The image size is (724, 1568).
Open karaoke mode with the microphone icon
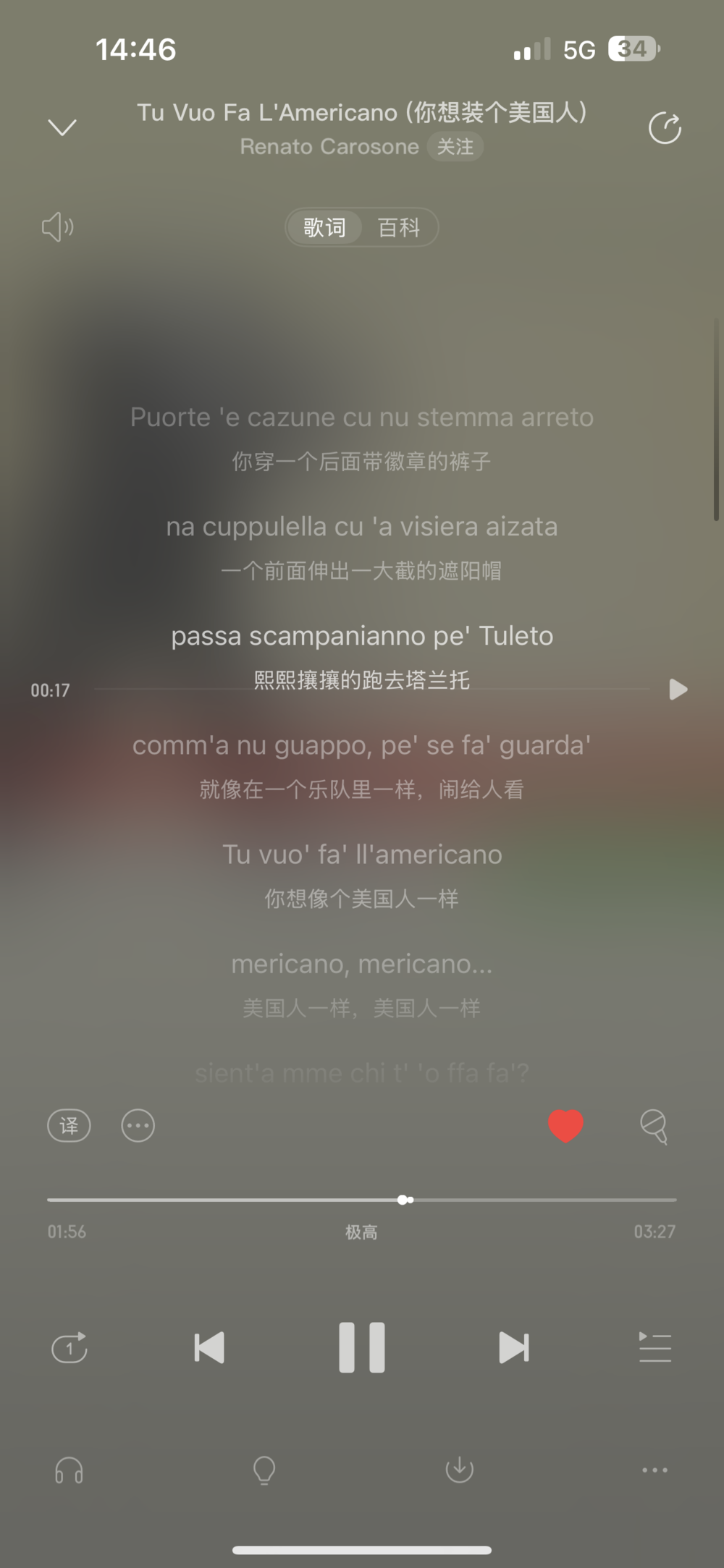coord(654,1126)
